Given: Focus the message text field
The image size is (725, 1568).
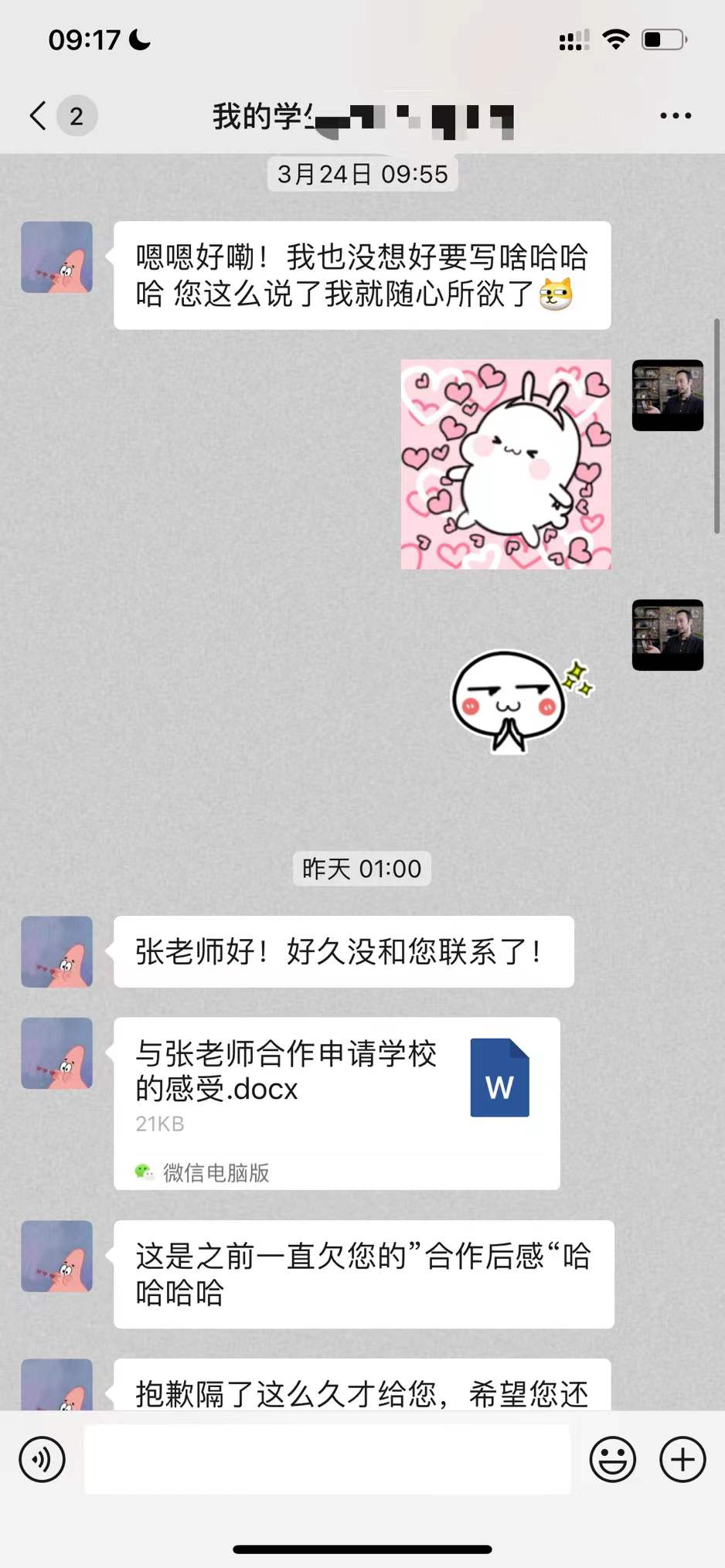Looking at the screenshot, I should tap(327, 1459).
